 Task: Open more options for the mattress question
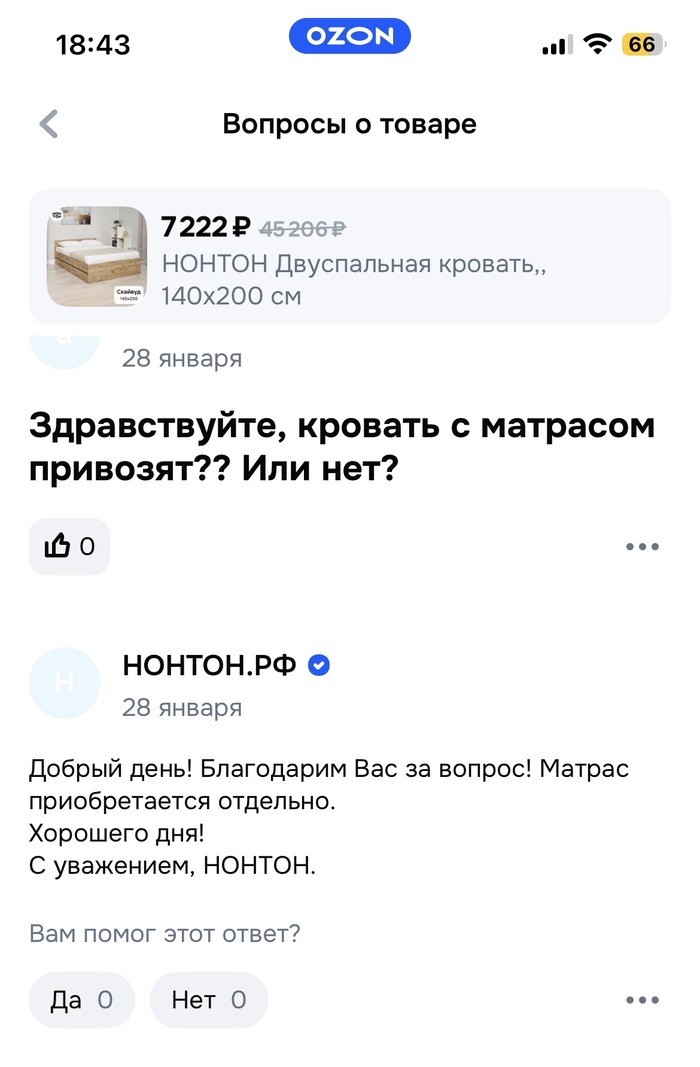click(x=642, y=547)
